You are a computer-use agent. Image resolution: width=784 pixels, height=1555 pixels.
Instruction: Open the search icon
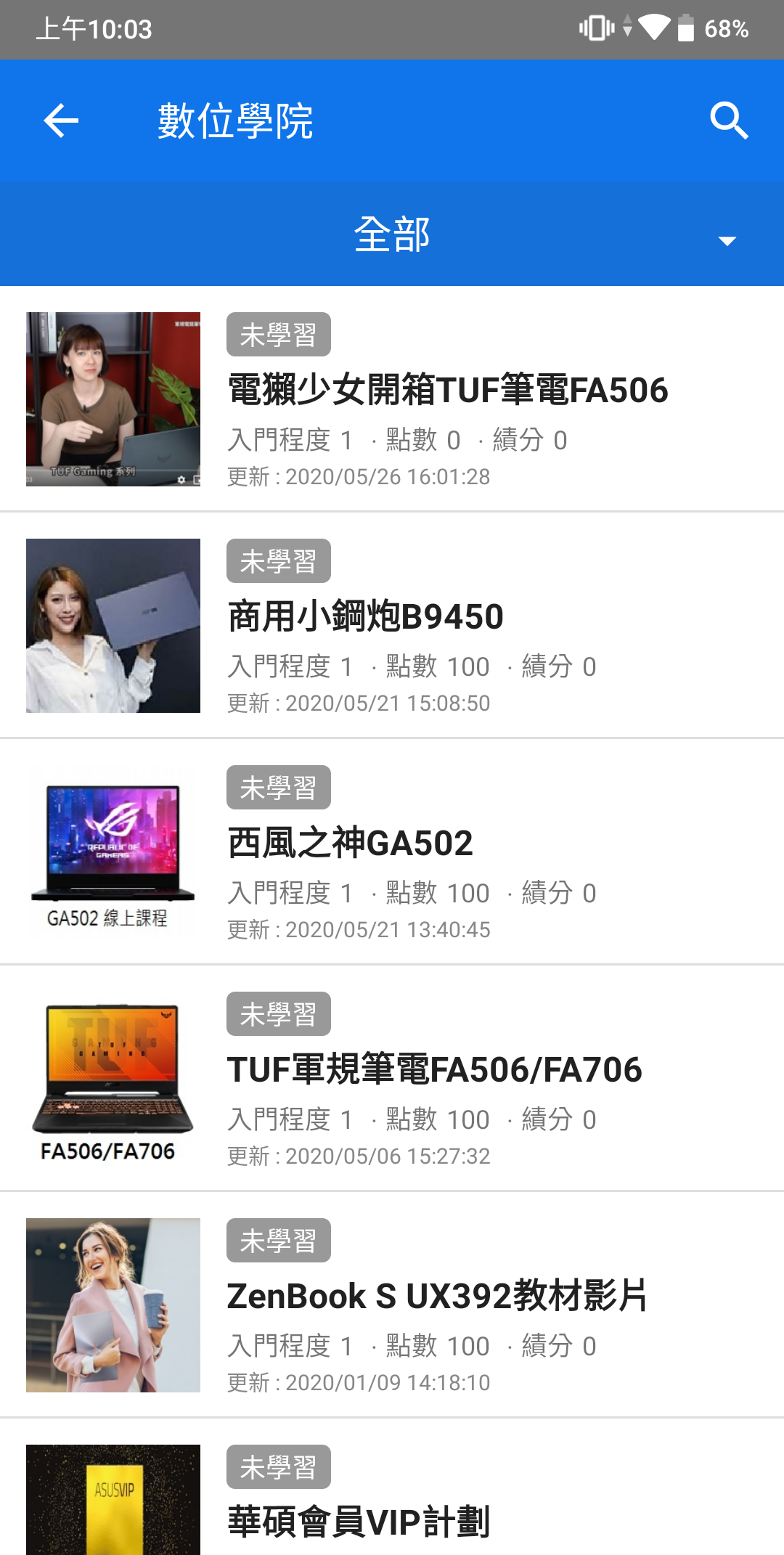pos(728,121)
